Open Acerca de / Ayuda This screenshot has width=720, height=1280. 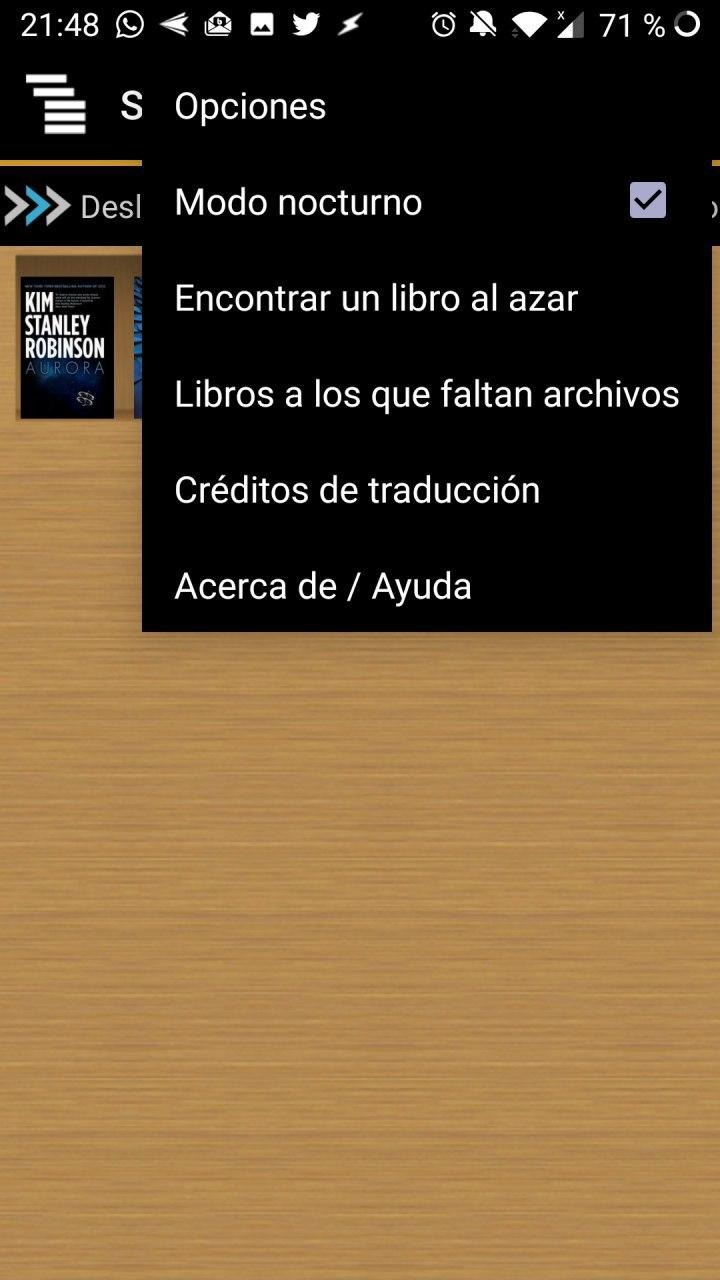pos(322,586)
